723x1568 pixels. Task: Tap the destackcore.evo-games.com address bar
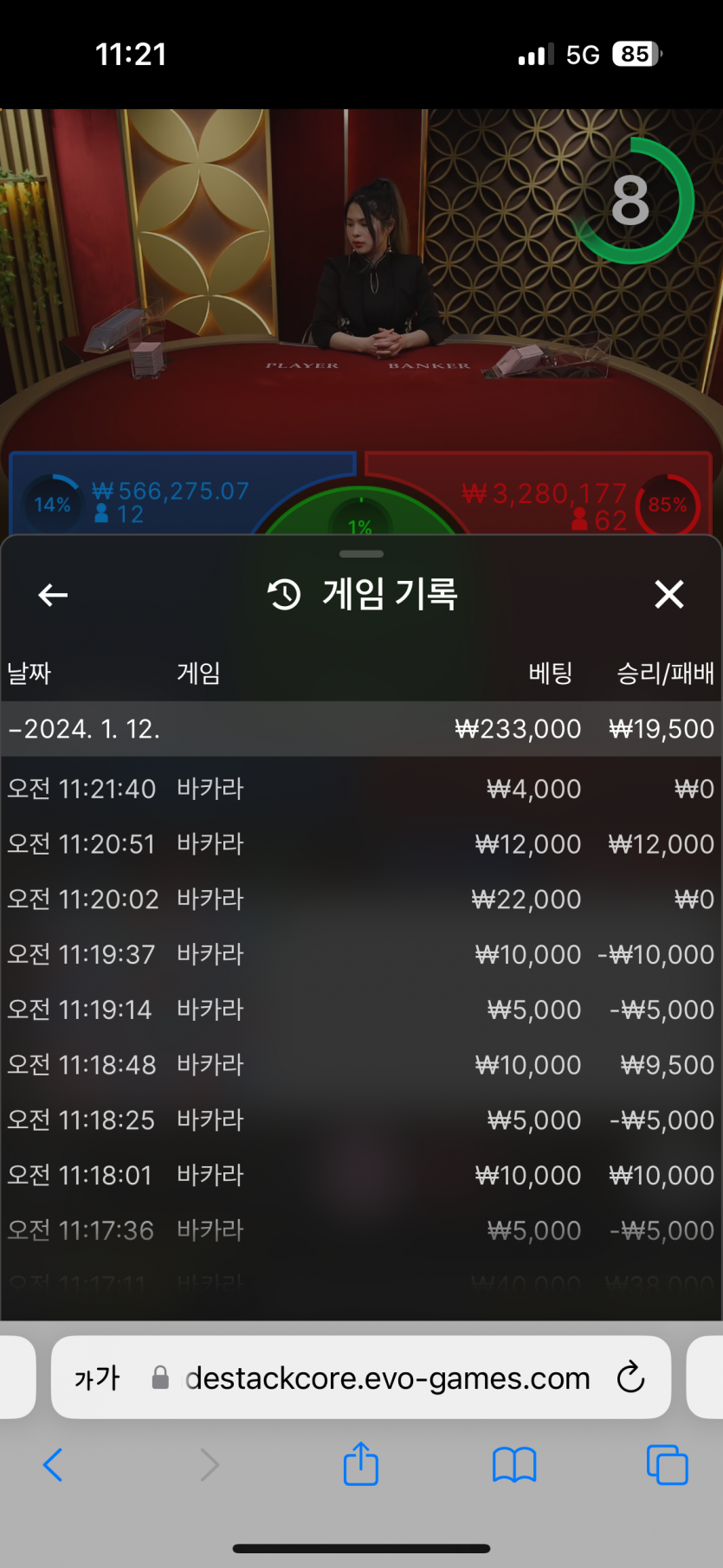pos(387,1378)
